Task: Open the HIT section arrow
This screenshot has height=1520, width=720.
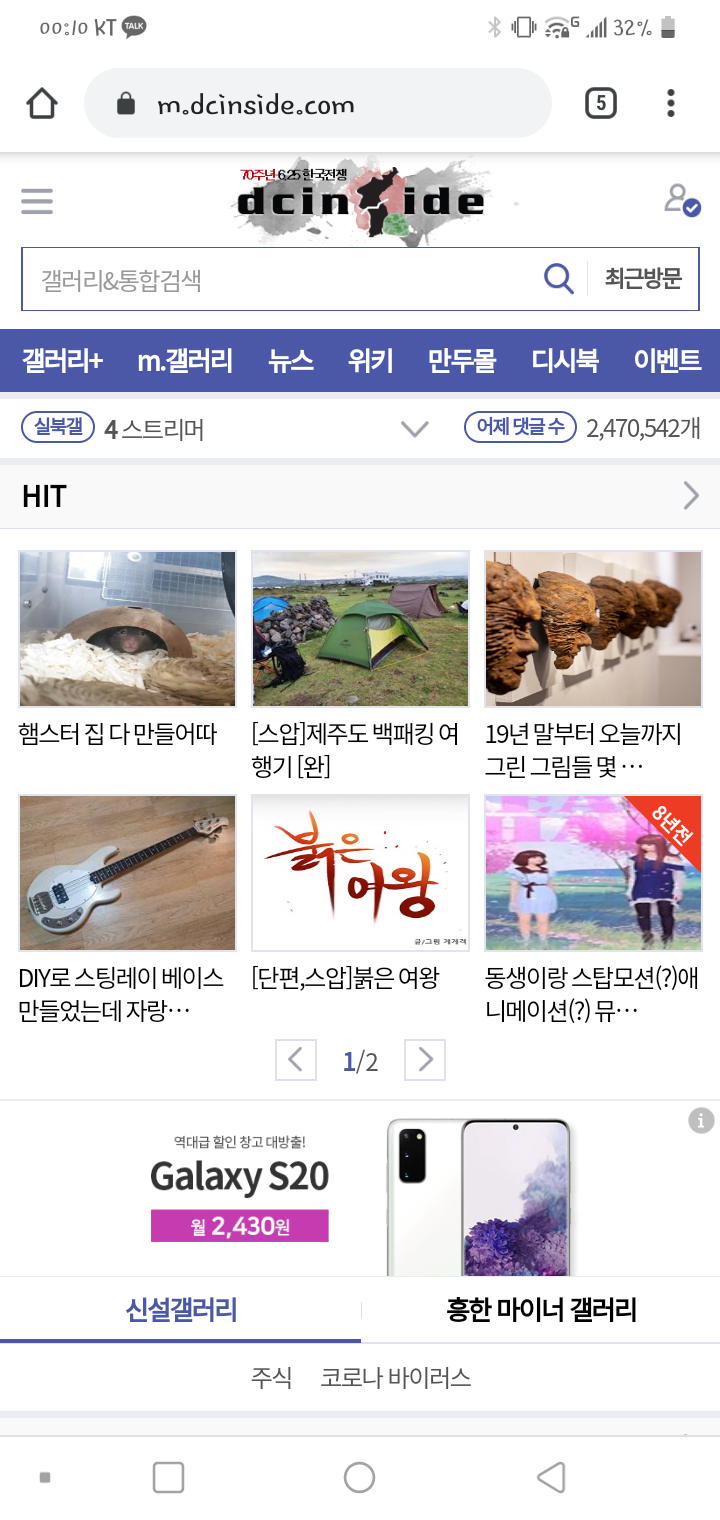Action: click(x=690, y=496)
